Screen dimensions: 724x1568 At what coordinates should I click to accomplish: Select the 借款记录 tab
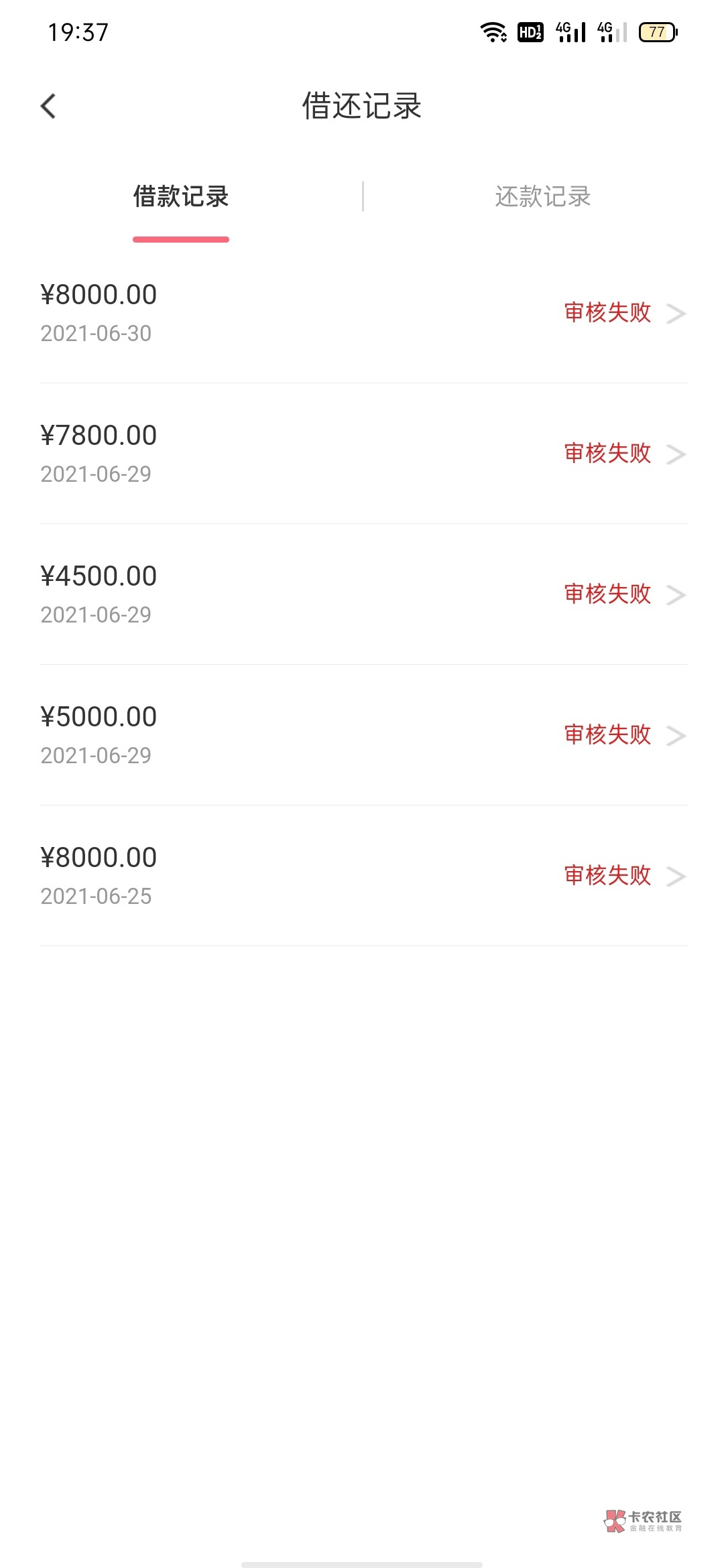(x=181, y=197)
